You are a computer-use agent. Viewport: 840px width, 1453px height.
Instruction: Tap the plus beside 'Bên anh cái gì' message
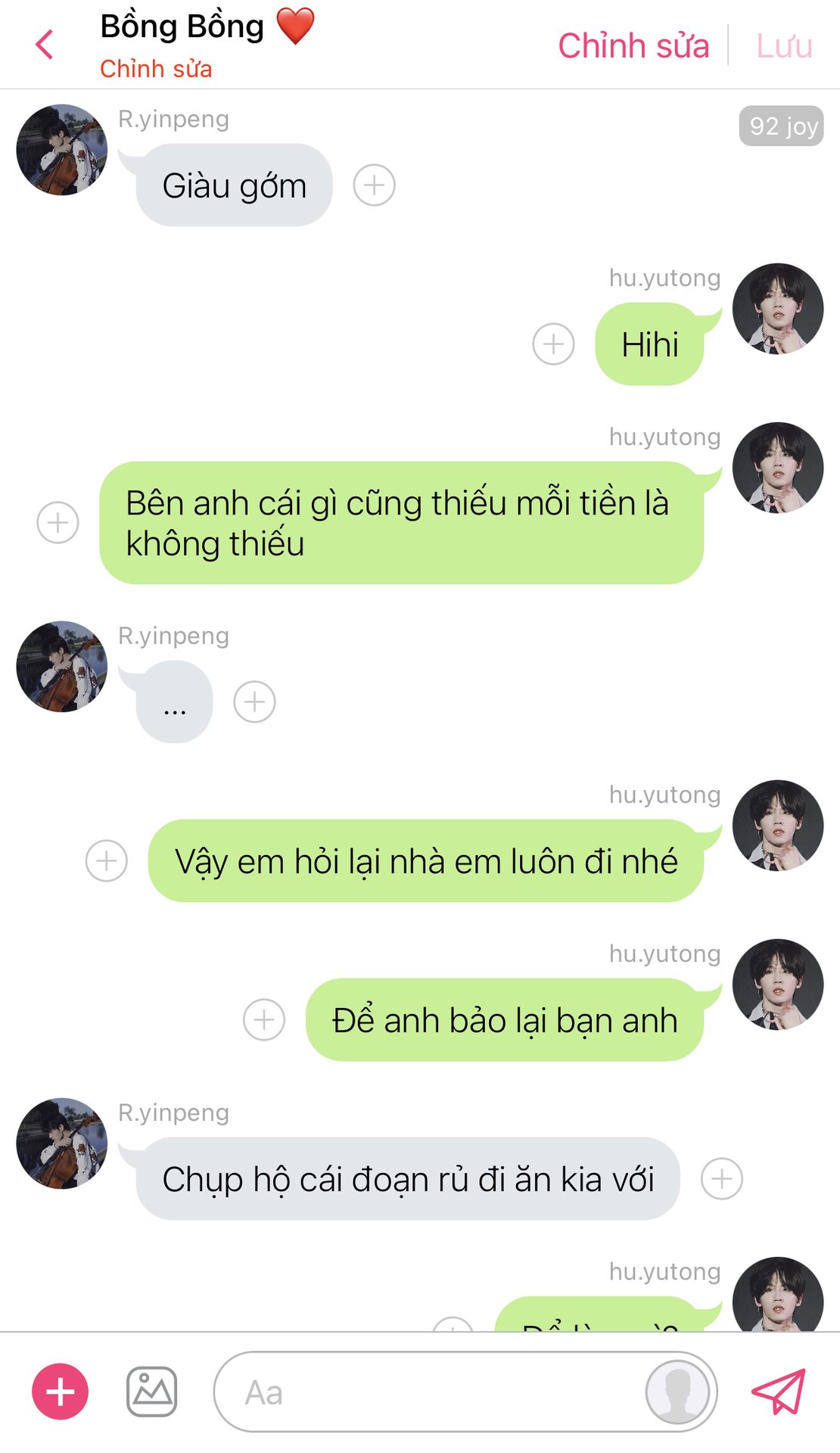[58, 522]
